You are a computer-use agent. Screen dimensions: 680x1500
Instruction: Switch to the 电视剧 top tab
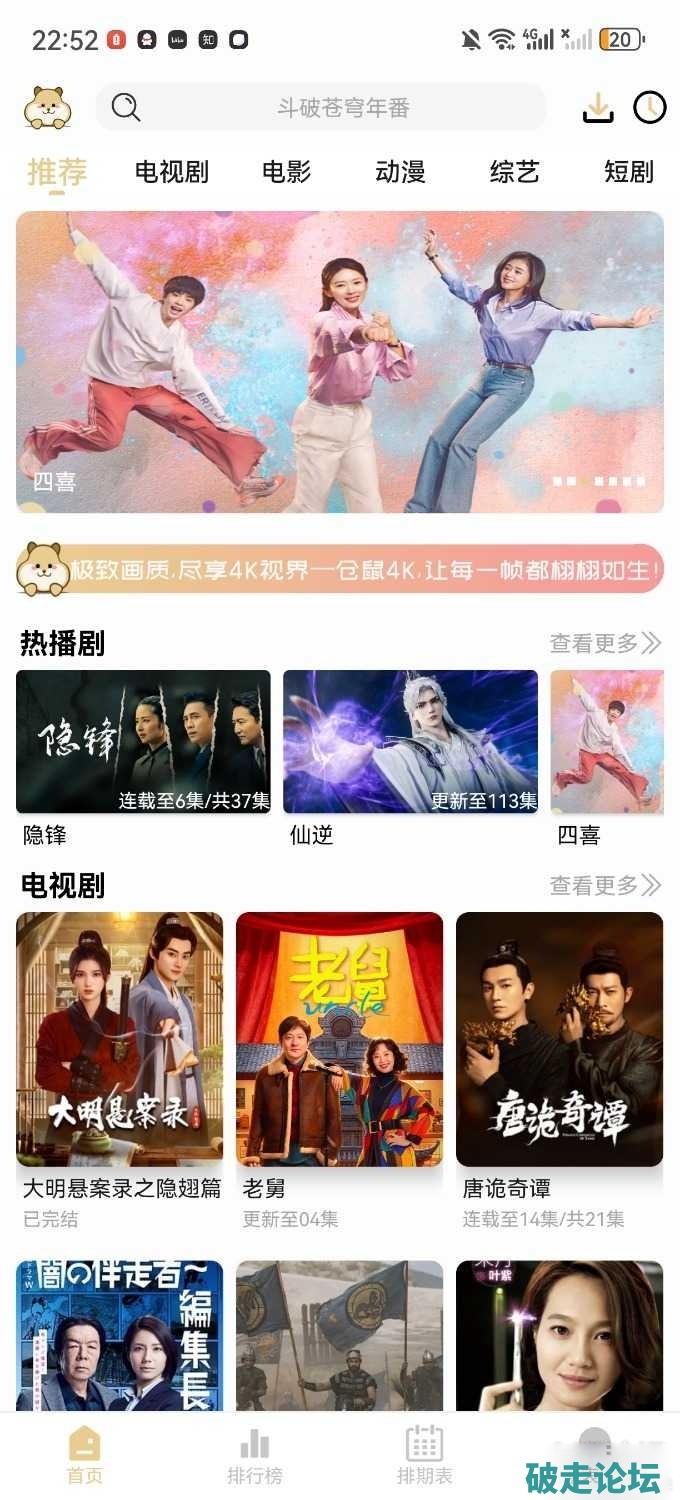coord(172,172)
